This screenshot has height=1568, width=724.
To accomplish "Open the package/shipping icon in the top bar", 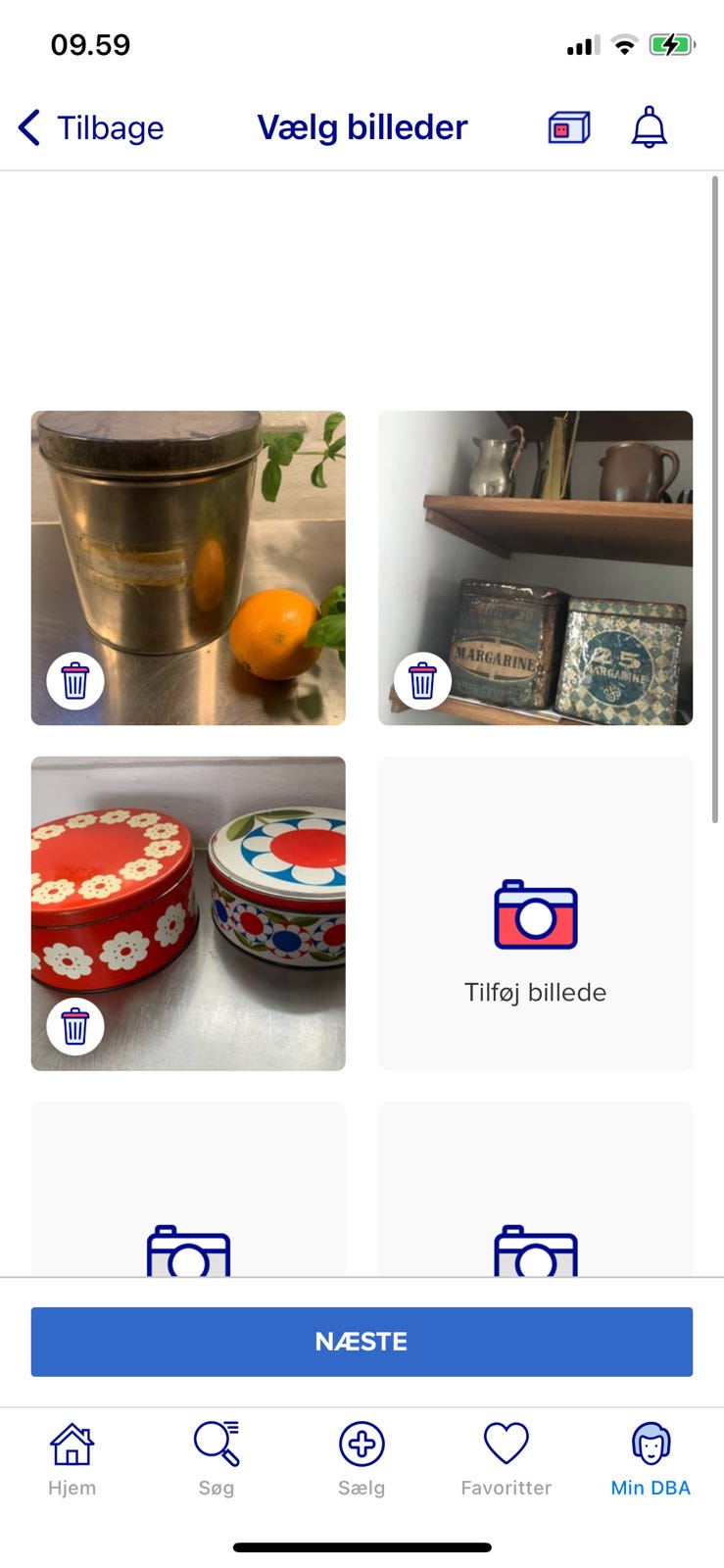I will pos(568,127).
